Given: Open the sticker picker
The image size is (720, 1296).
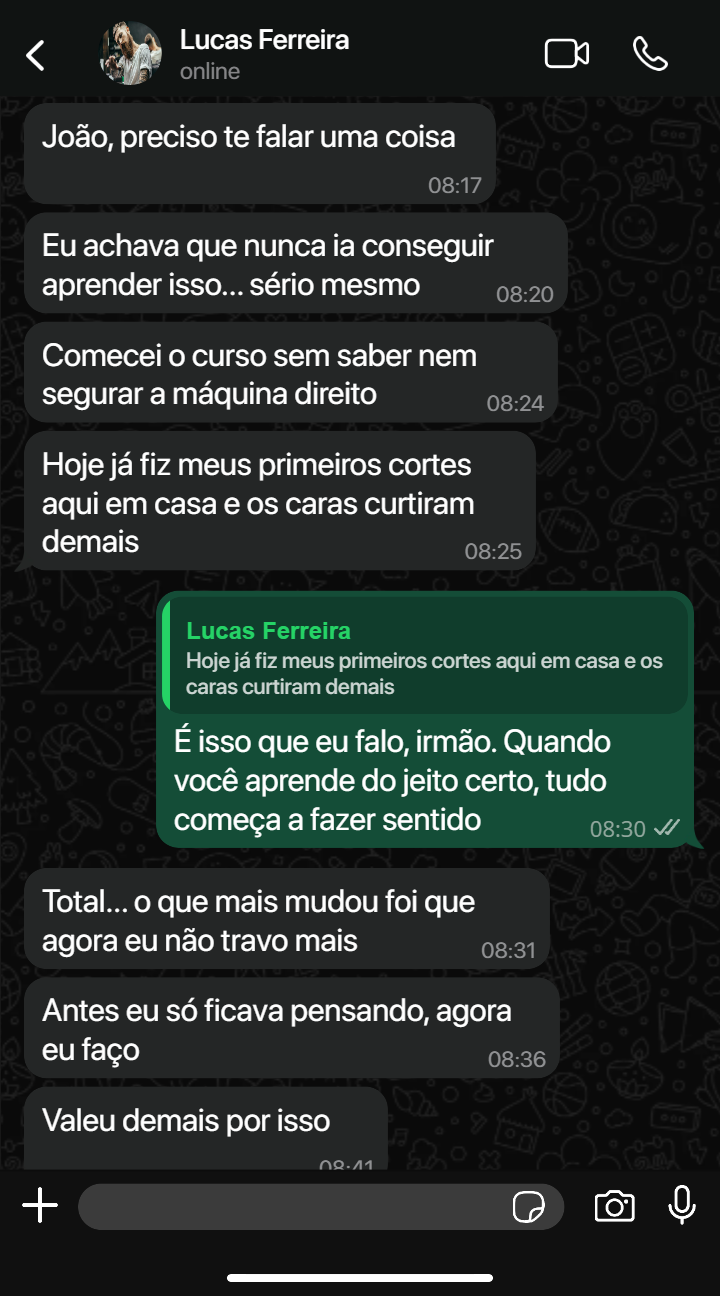Looking at the screenshot, I should (x=529, y=1207).
